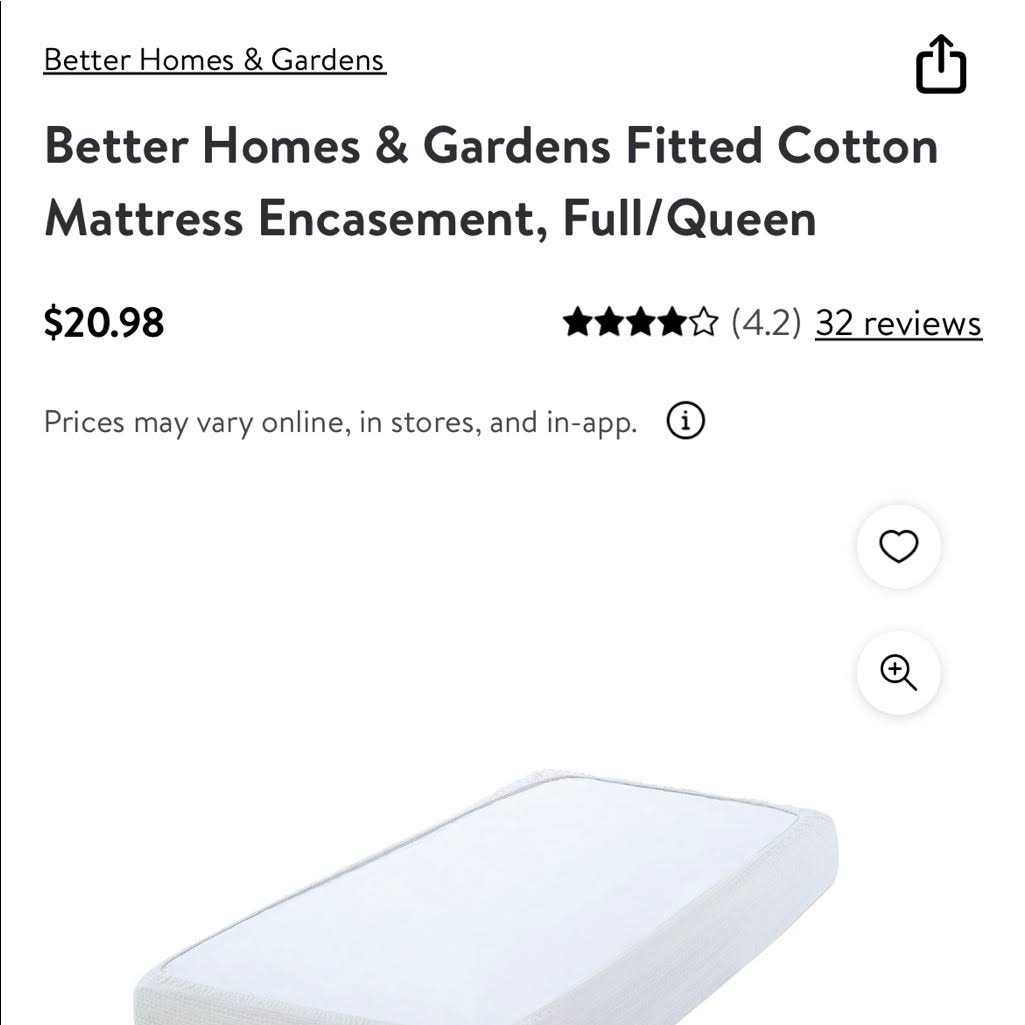Image resolution: width=1025 pixels, height=1025 pixels.
Task: Zoom into the product image
Action: point(898,672)
